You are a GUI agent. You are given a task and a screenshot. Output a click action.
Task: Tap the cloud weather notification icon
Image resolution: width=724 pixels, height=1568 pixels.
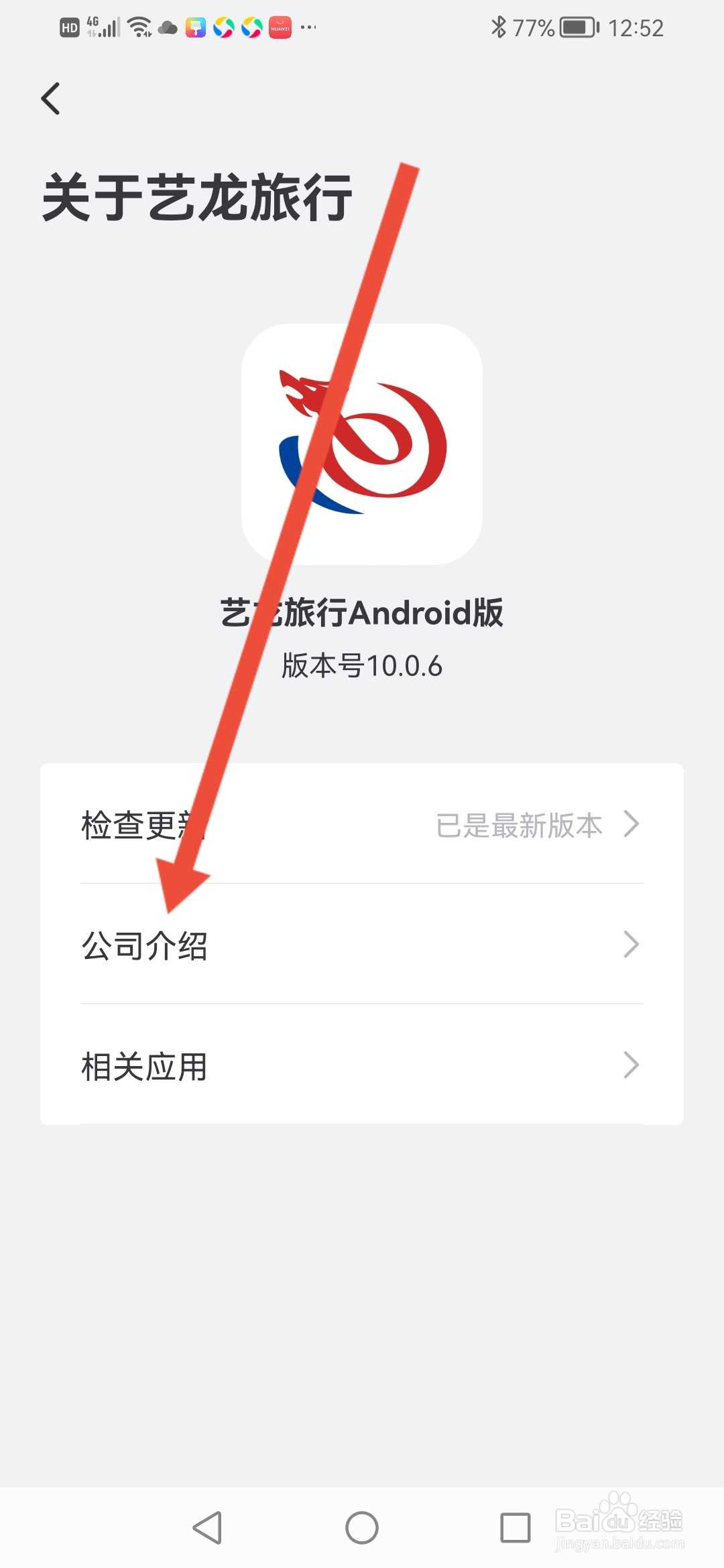tap(167, 28)
